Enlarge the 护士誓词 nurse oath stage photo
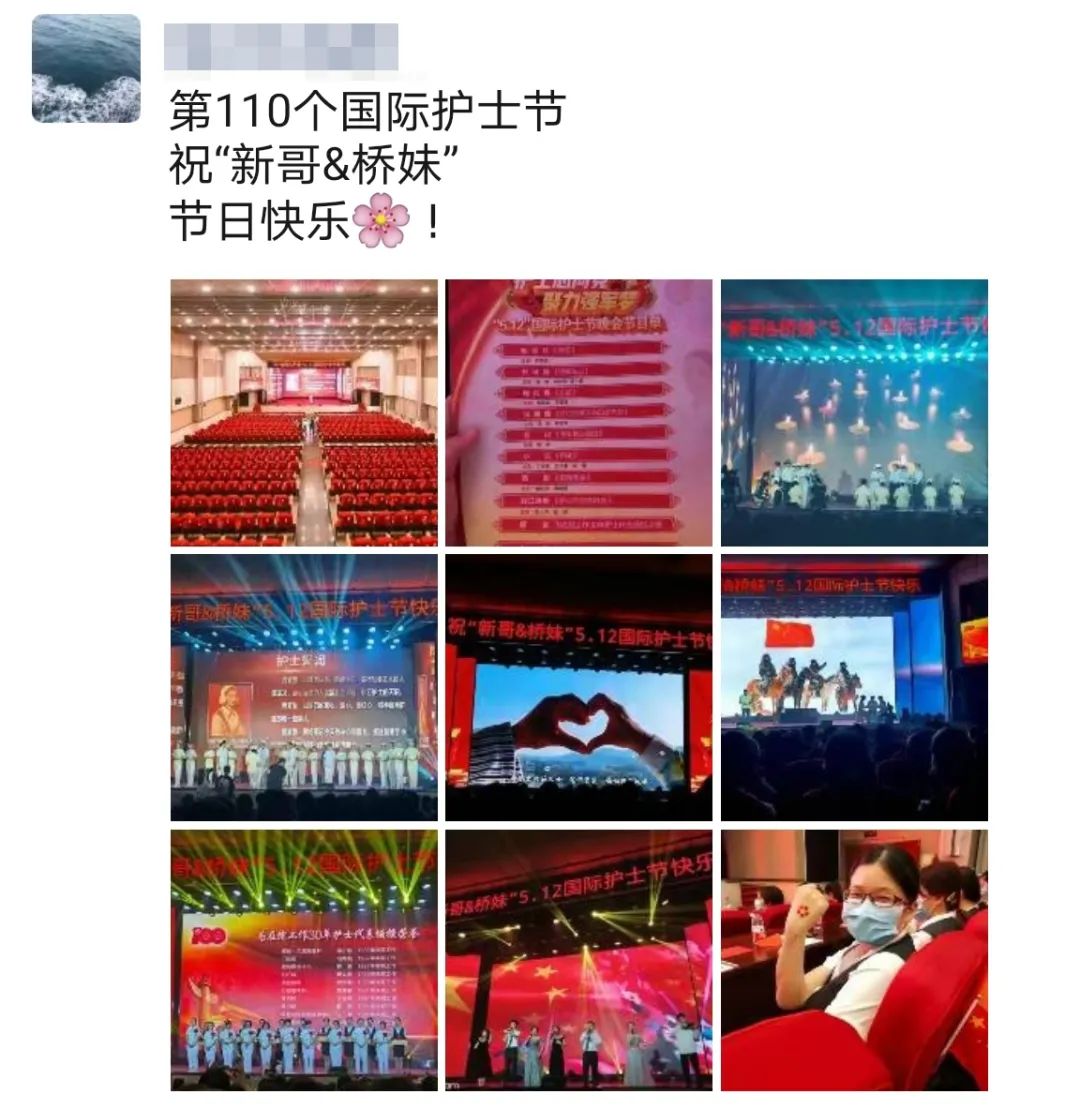The image size is (1080, 1109). point(304,687)
